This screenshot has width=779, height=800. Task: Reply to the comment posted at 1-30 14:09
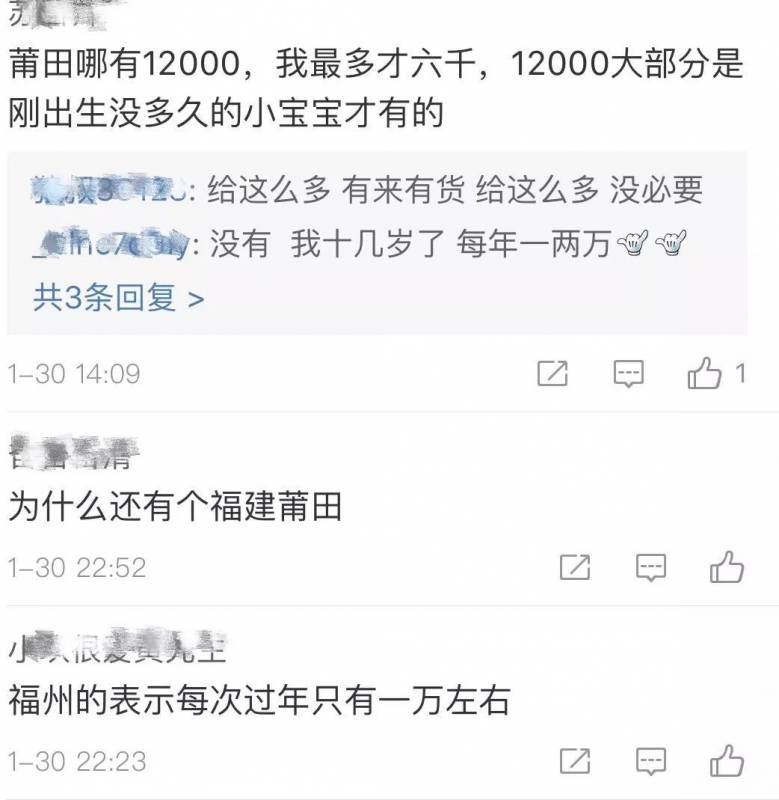[x=628, y=374]
